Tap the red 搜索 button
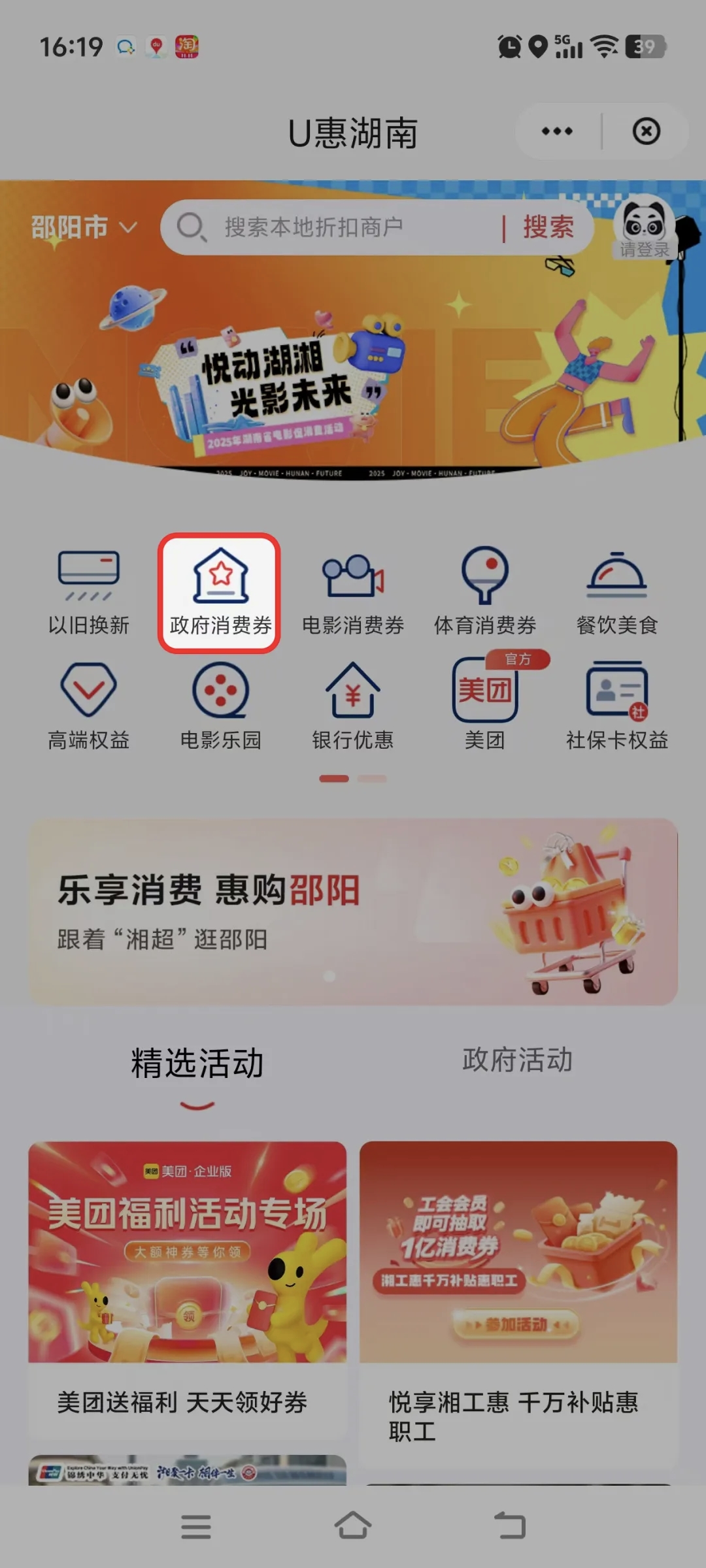Image resolution: width=706 pixels, height=1568 pixels. (x=548, y=227)
